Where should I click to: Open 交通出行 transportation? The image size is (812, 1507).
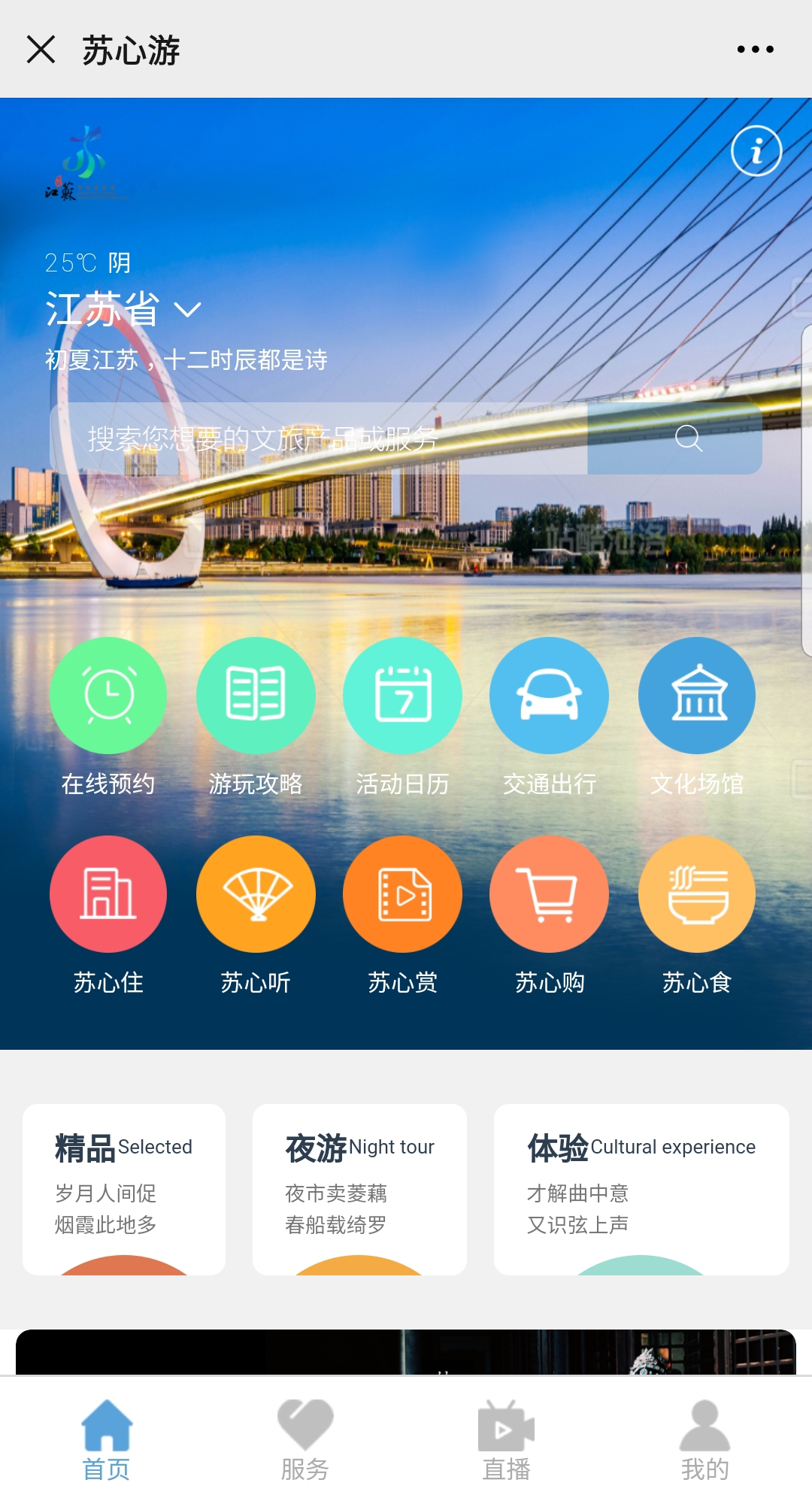click(549, 696)
